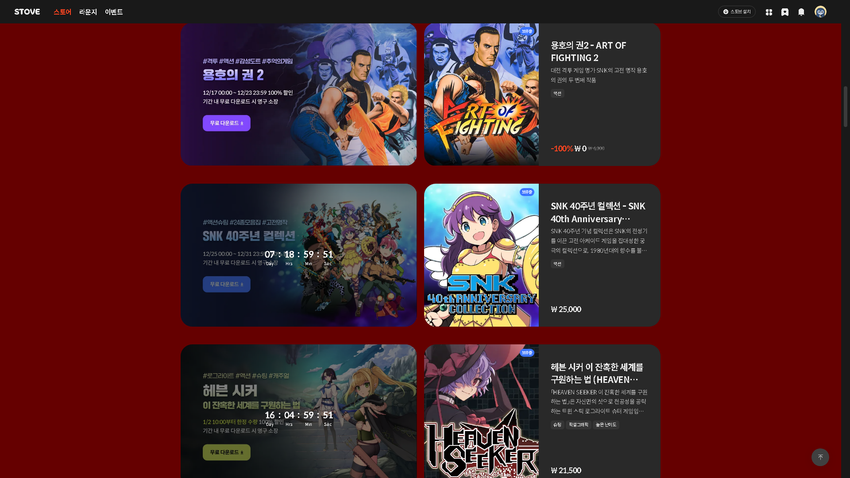The image size is (850, 478).
Task: Tap the 스토브 설치 install button
Action: [737, 12]
